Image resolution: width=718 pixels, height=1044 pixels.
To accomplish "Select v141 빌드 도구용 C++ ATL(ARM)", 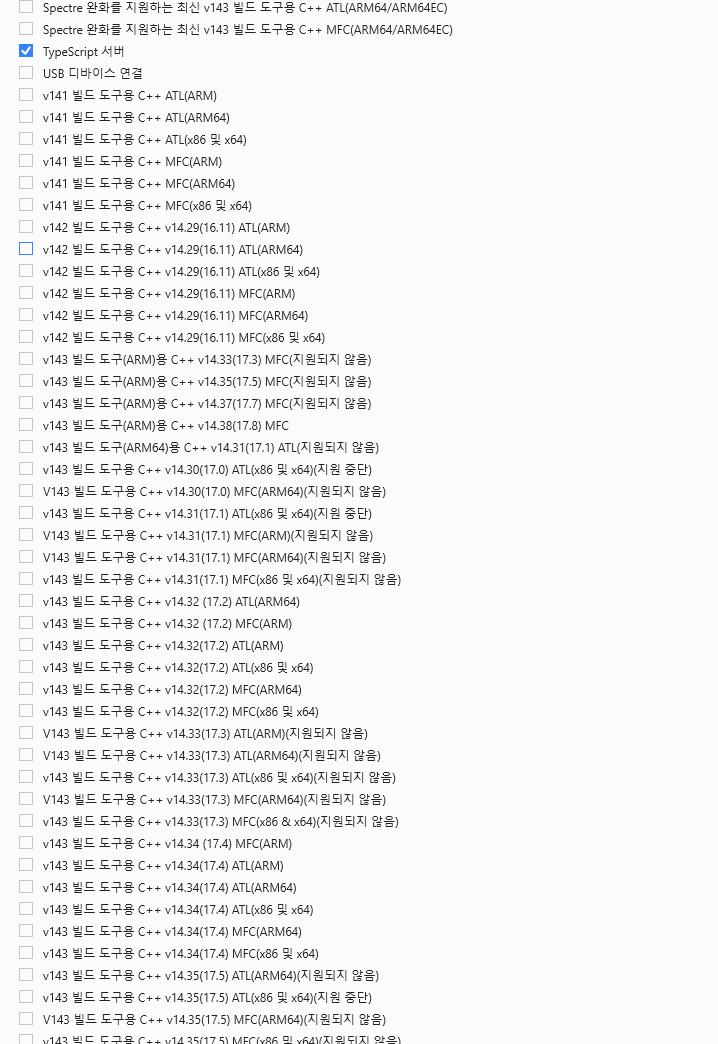I will 26,95.
